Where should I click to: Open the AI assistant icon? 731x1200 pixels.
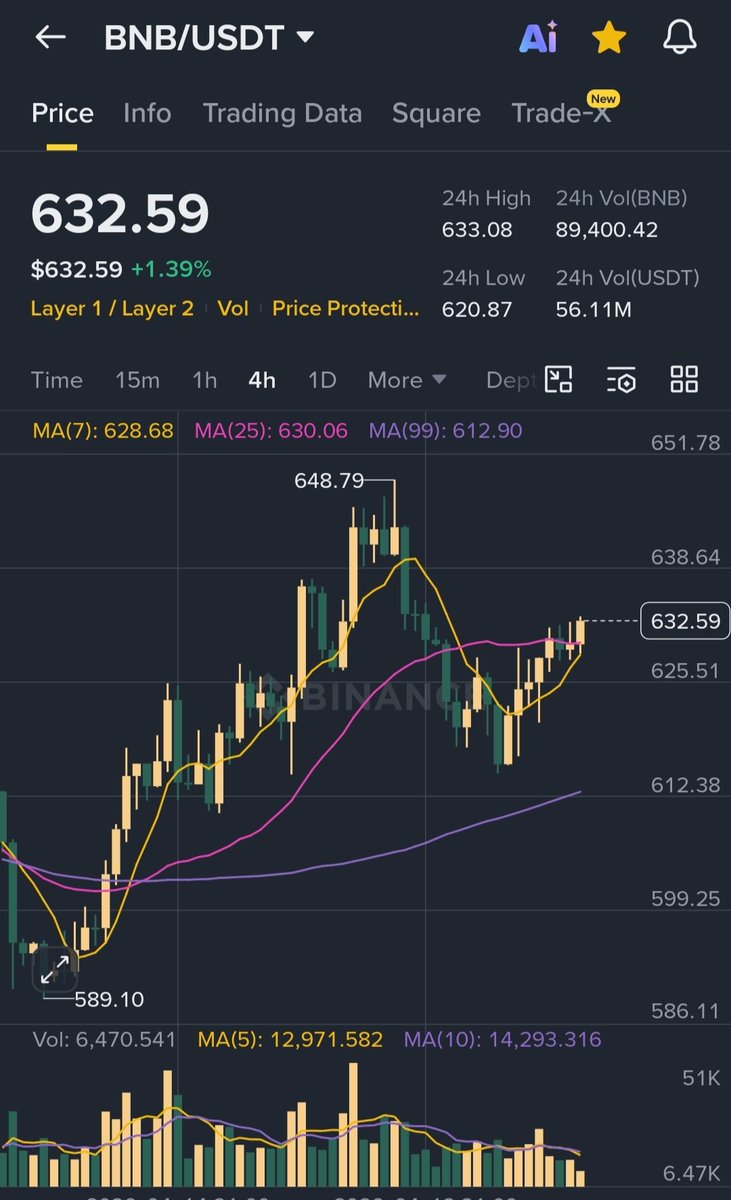538,39
